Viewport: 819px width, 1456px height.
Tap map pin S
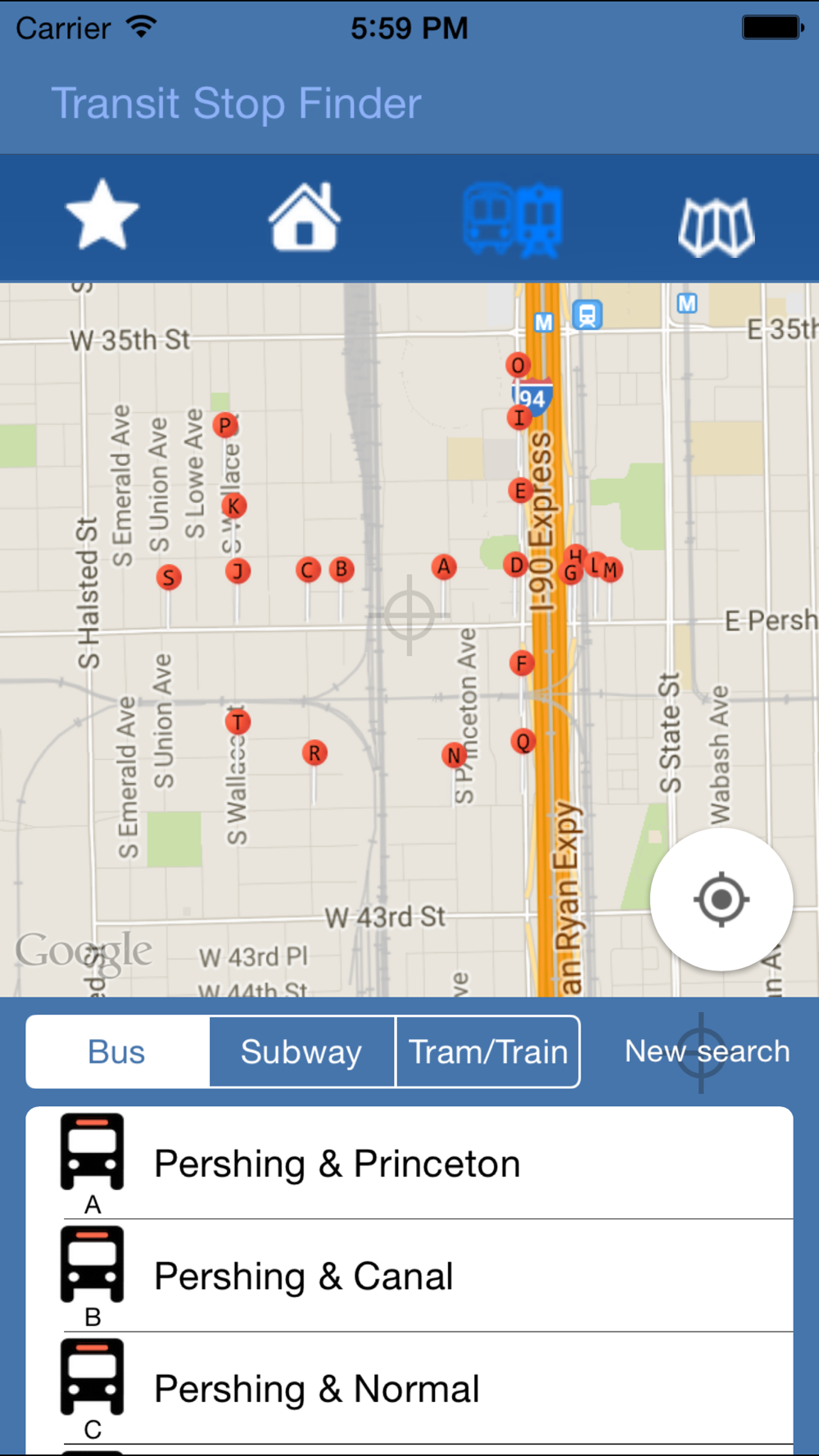tap(169, 577)
